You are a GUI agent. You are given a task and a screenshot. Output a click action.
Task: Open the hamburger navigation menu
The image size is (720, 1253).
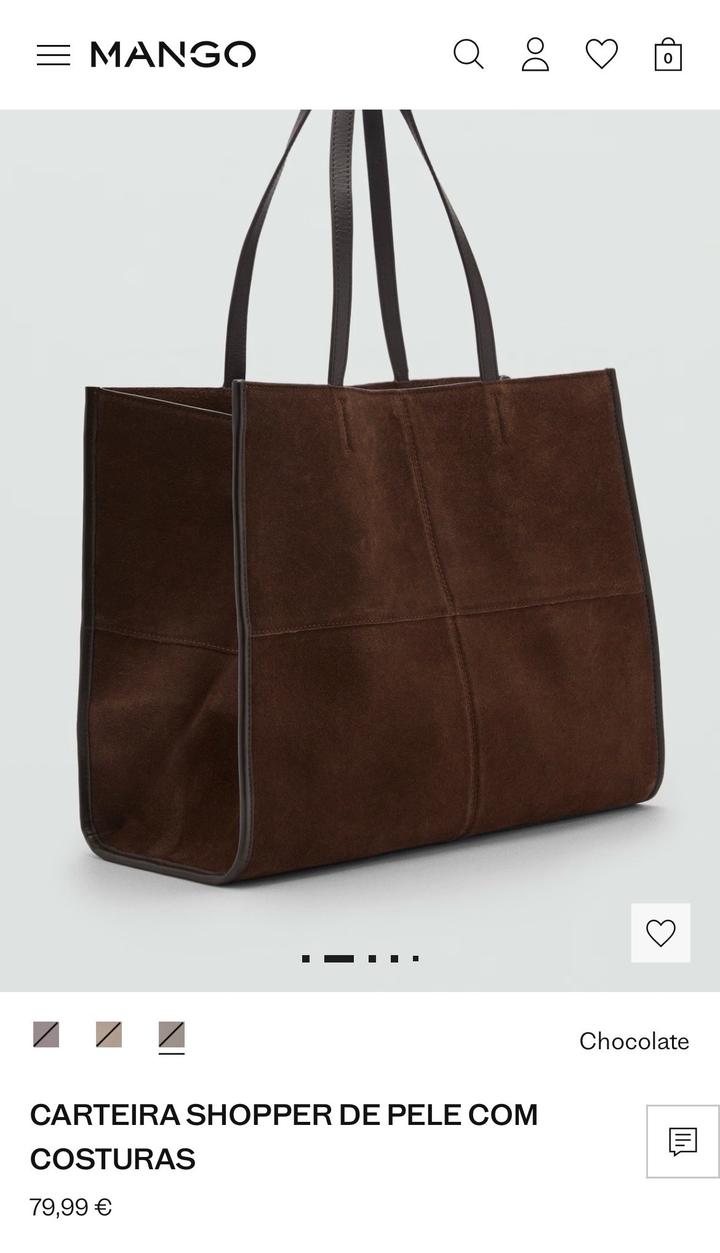pyautogui.click(x=53, y=55)
